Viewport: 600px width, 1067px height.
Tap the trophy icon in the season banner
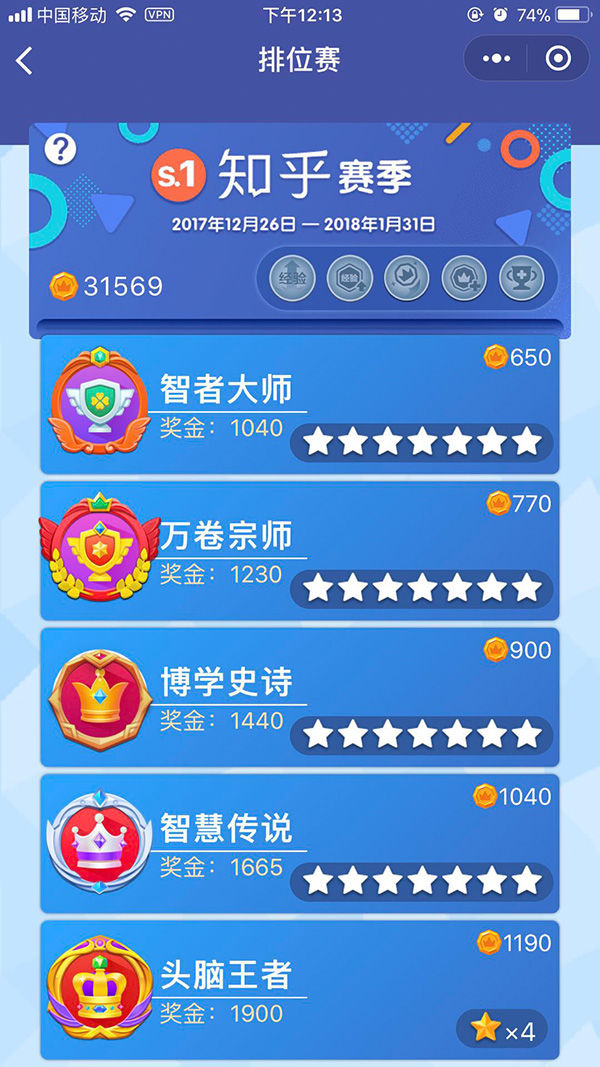pos(521,279)
